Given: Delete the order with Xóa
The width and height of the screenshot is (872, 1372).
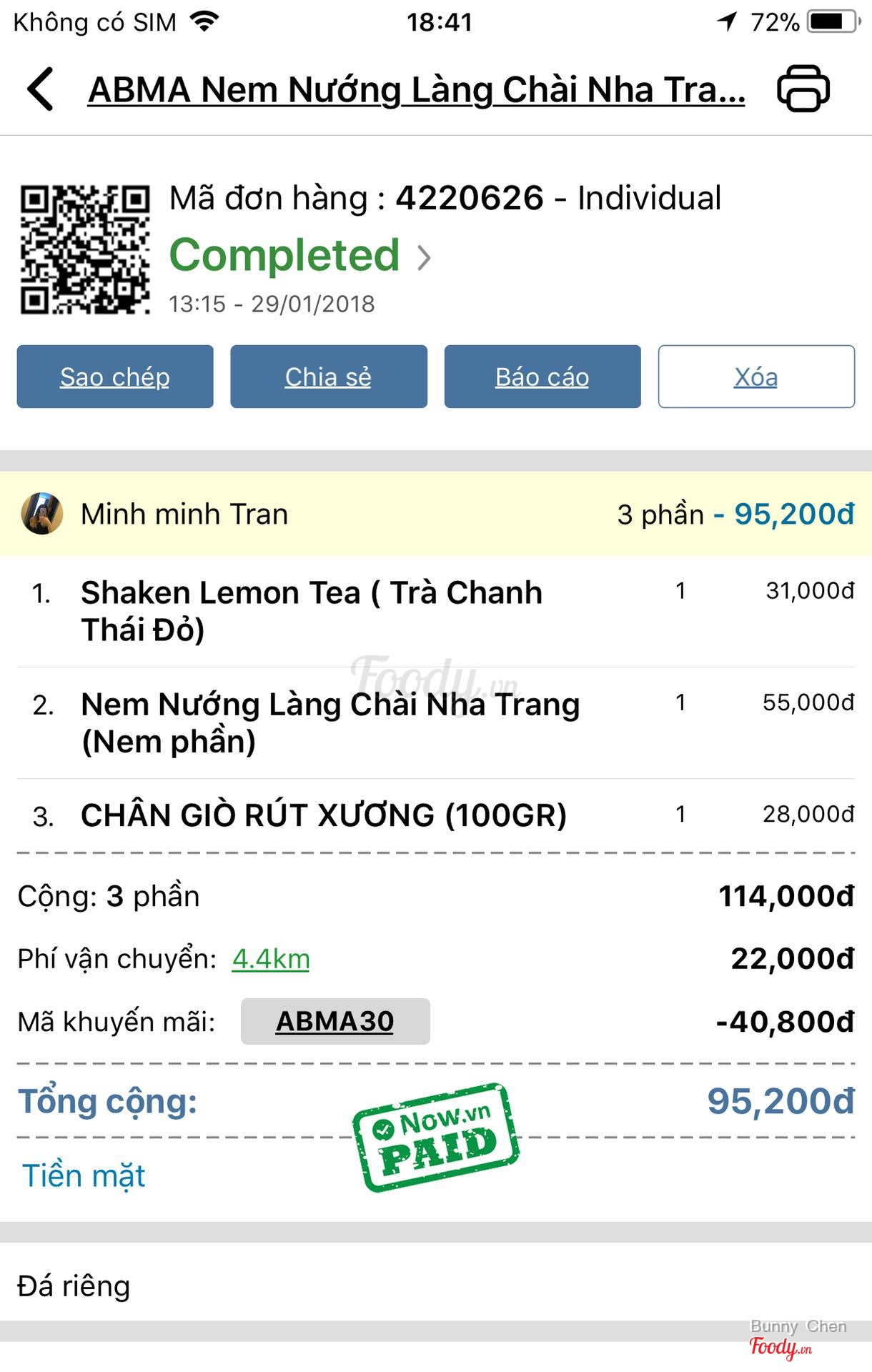Looking at the screenshot, I should 755,377.
